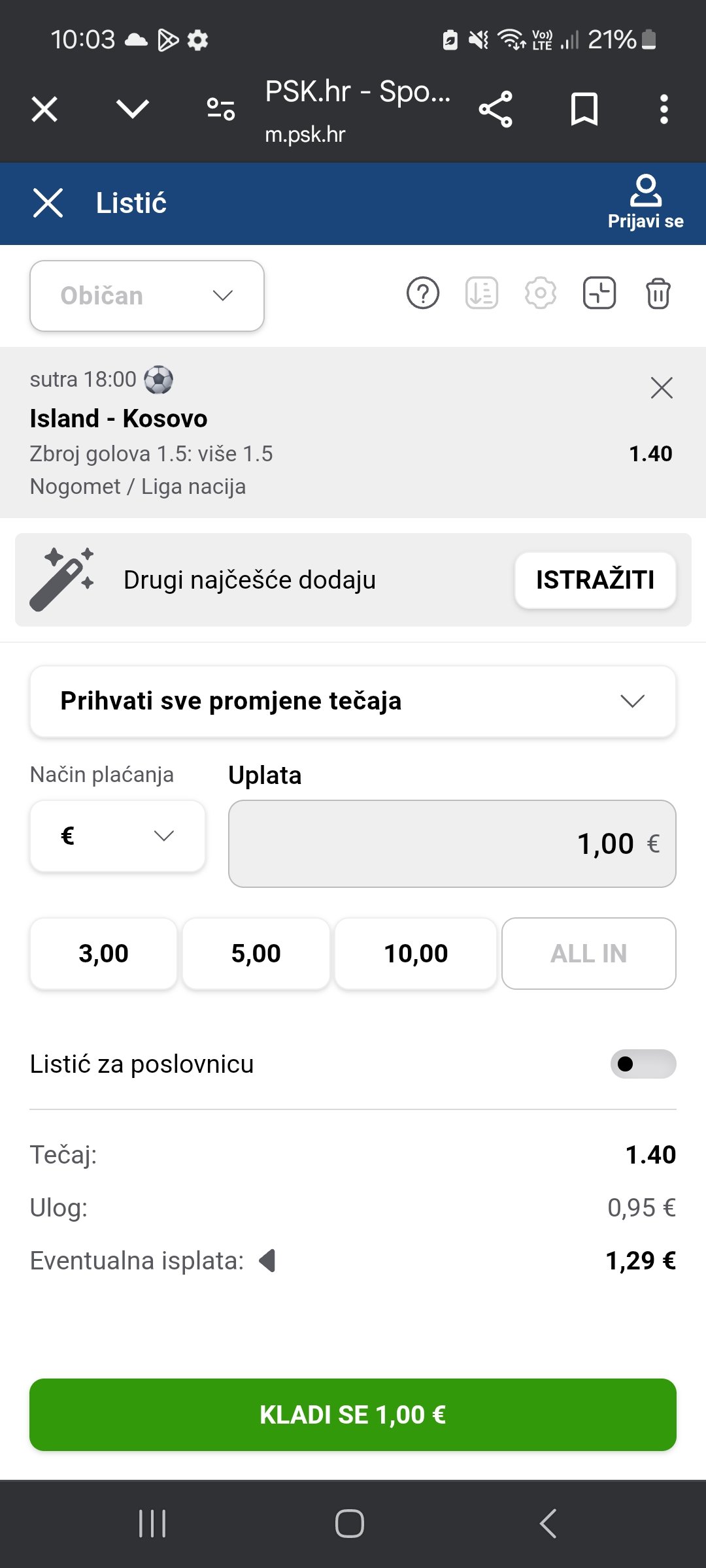Toggle Listić za poslovnicu switch
The image size is (706, 1568).
pos(643,1064)
